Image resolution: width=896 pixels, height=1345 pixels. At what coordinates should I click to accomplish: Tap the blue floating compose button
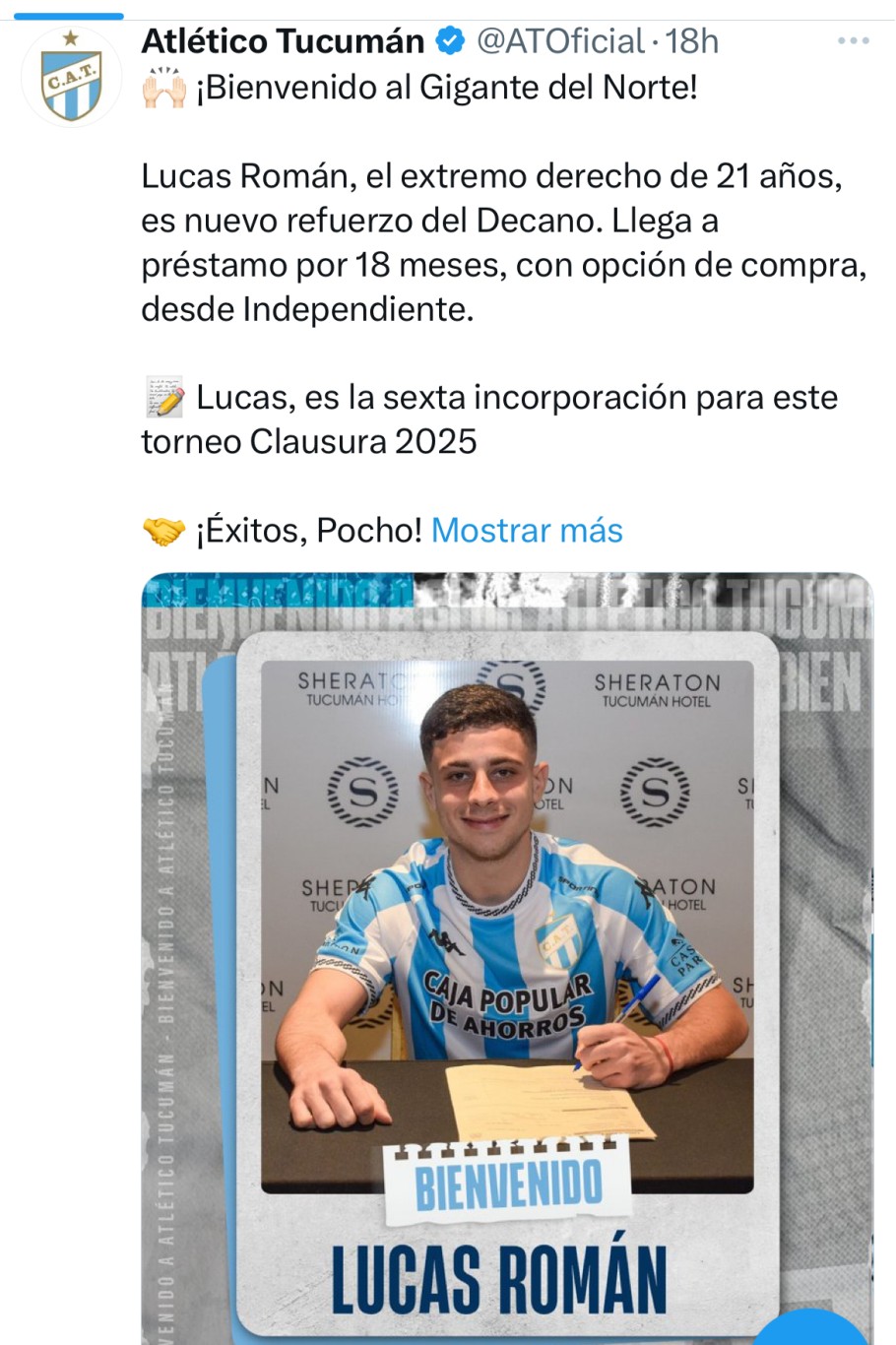(x=812, y=1327)
